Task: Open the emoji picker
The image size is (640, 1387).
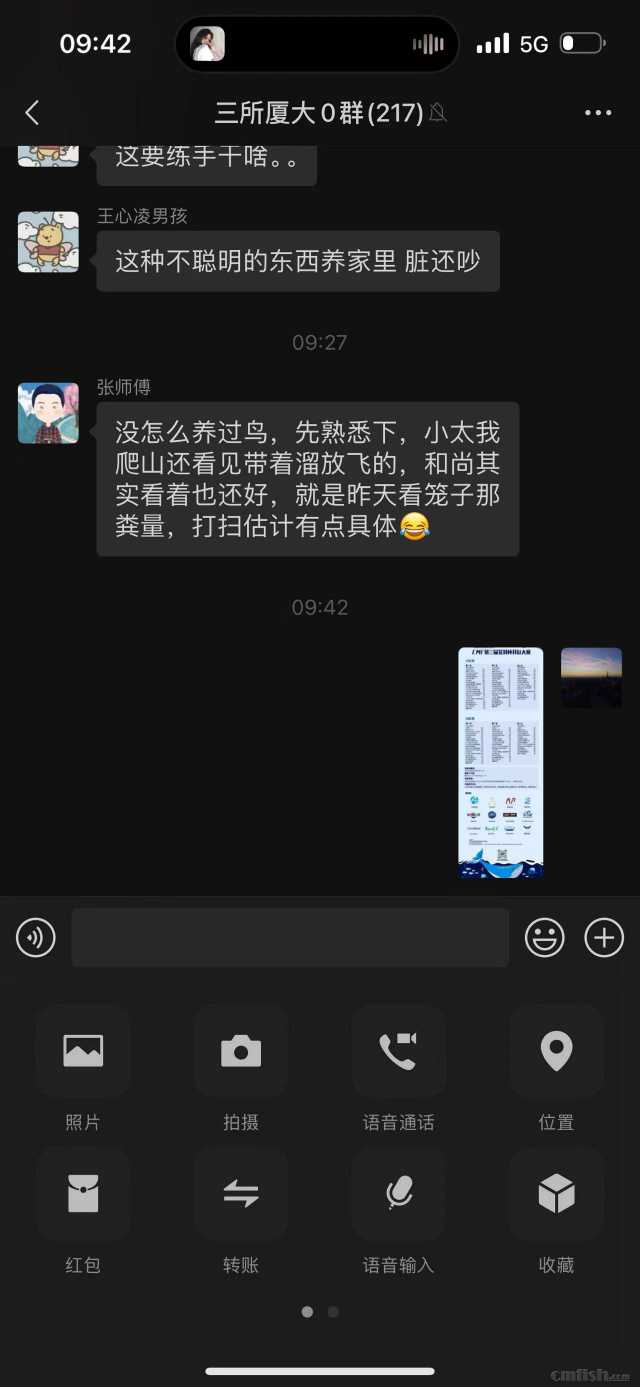Action: (x=545, y=938)
